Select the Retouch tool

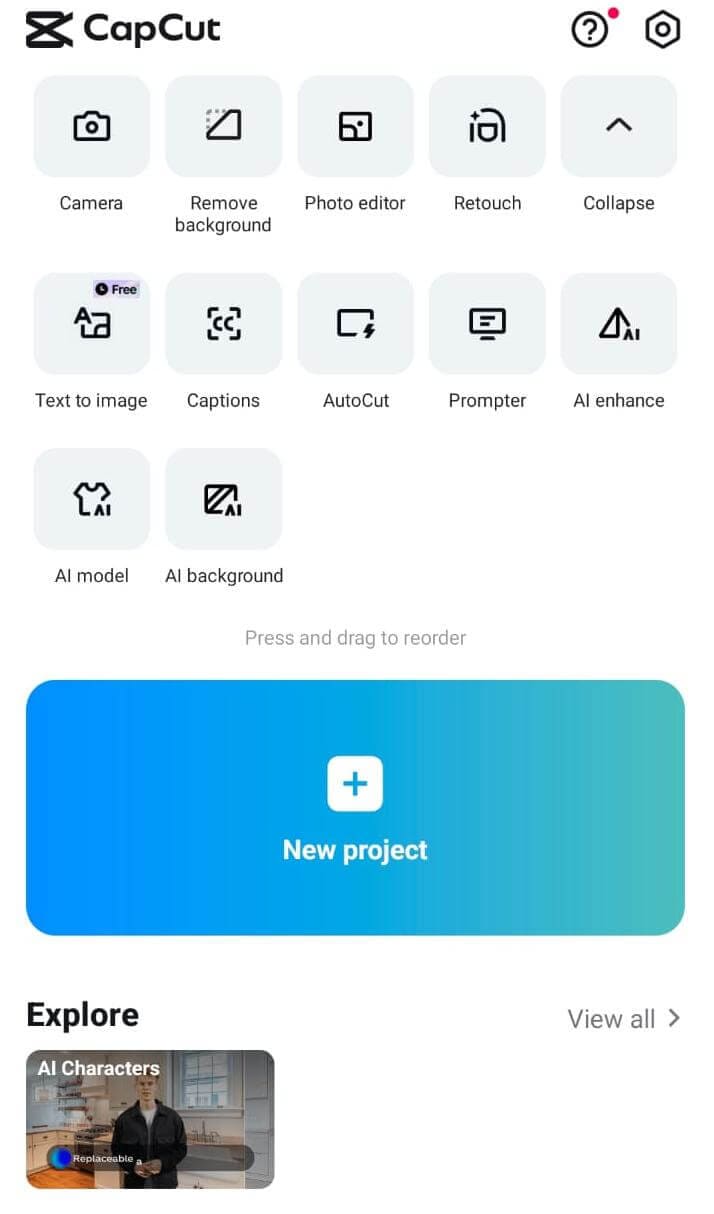487,127
